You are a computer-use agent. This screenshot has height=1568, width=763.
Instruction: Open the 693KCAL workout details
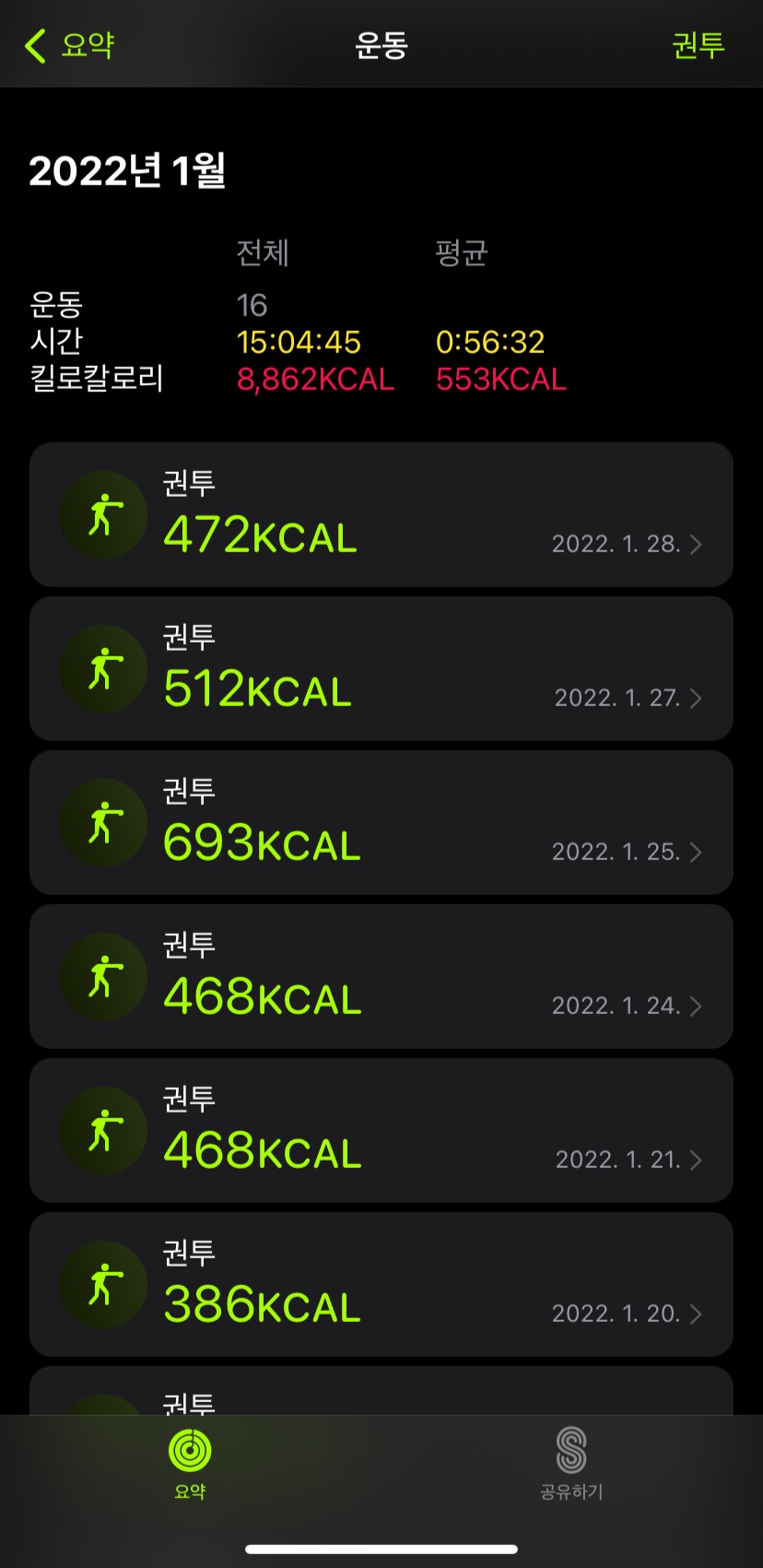[x=381, y=822]
